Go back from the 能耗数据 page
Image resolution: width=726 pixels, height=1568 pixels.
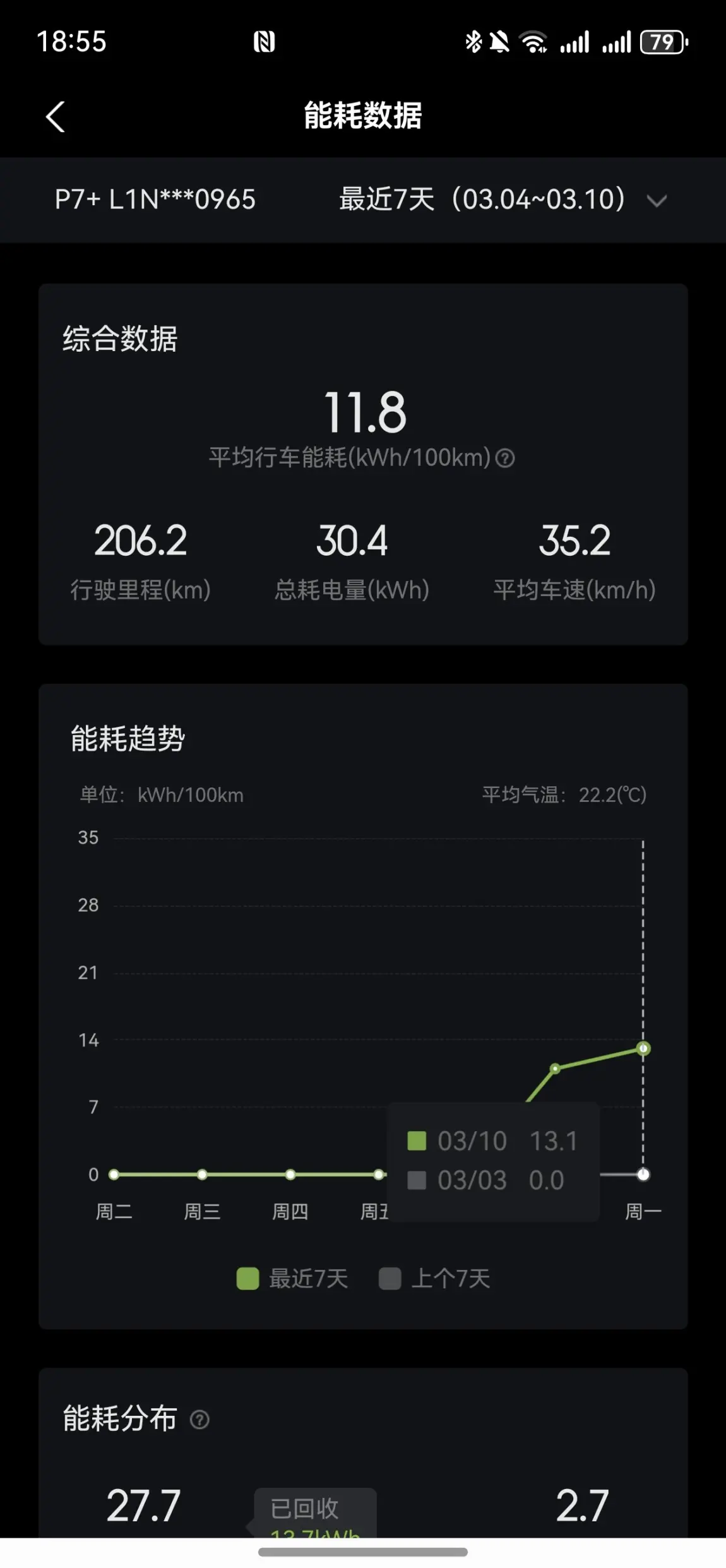(56, 117)
